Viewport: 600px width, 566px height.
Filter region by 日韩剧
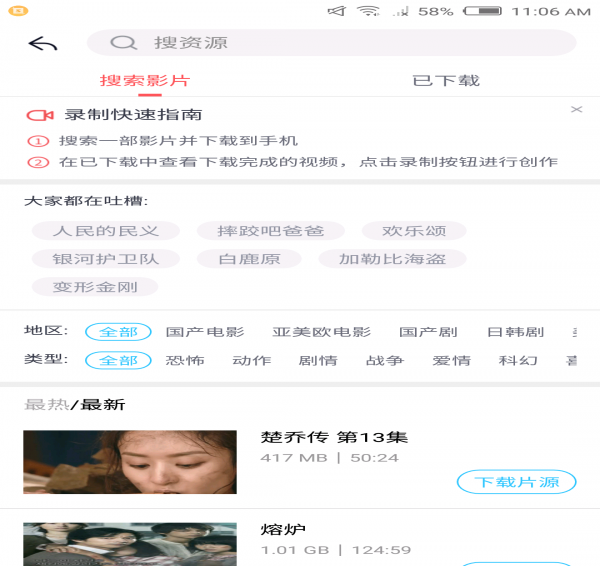click(x=515, y=332)
